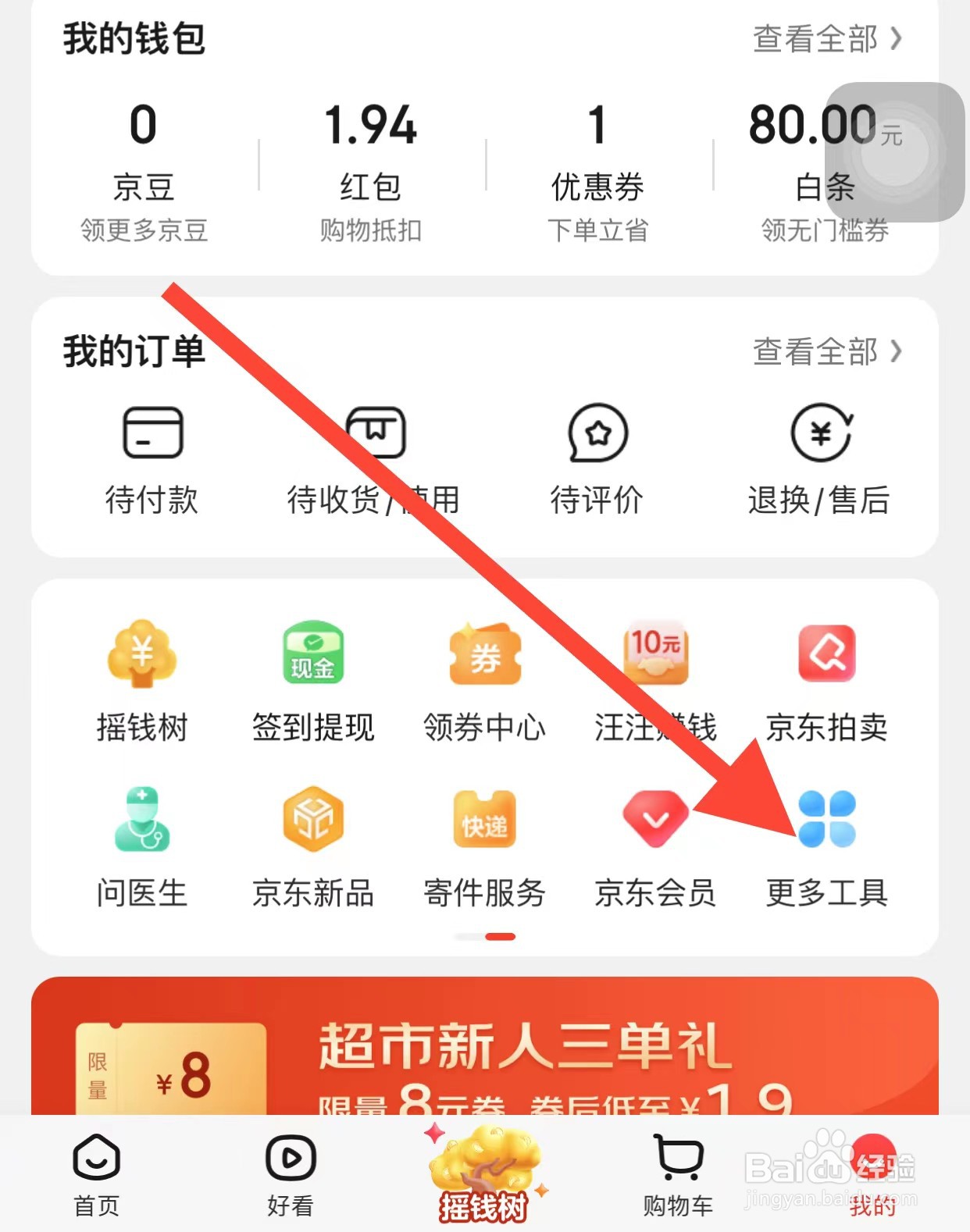Open 京东新品 new products section
This screenshot has width=970, height=1232.
tap(314, 851)
